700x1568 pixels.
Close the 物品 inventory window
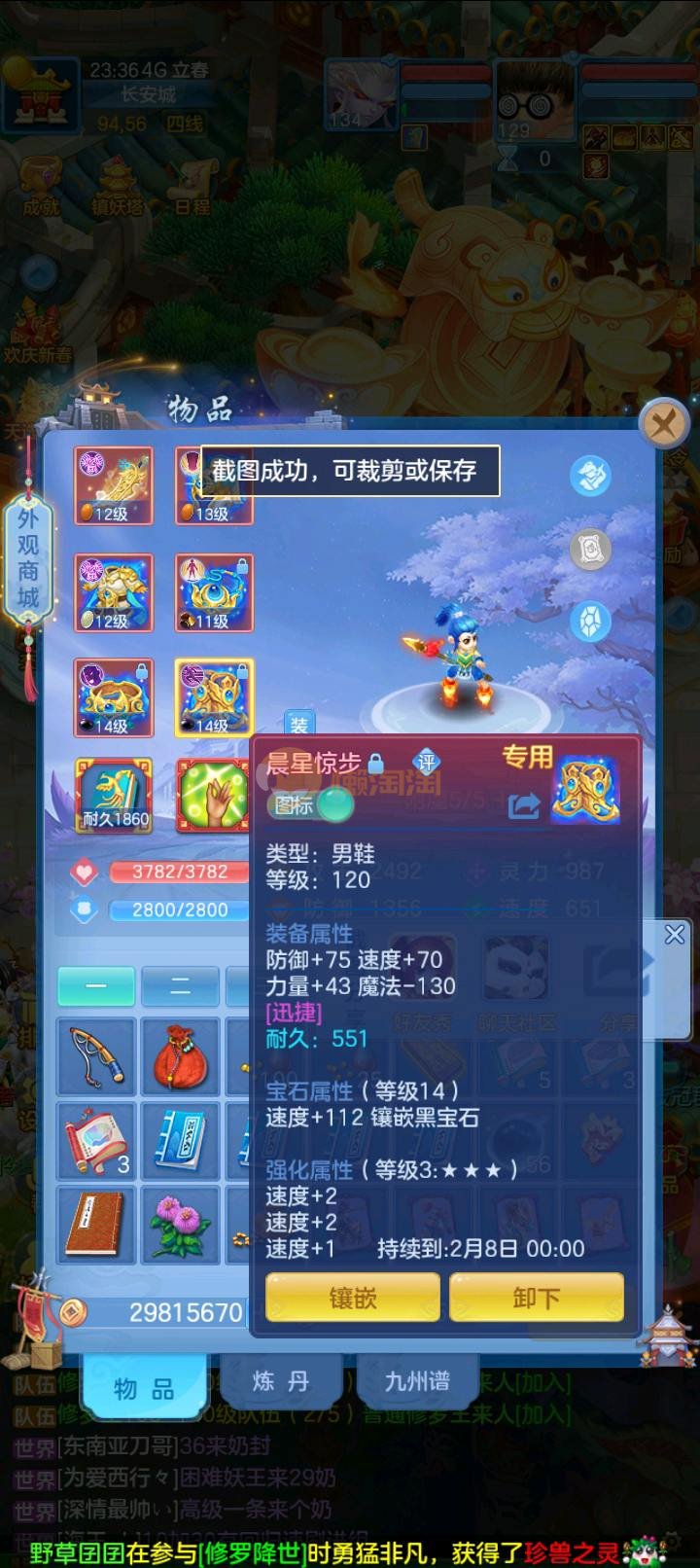click(664, 424)
